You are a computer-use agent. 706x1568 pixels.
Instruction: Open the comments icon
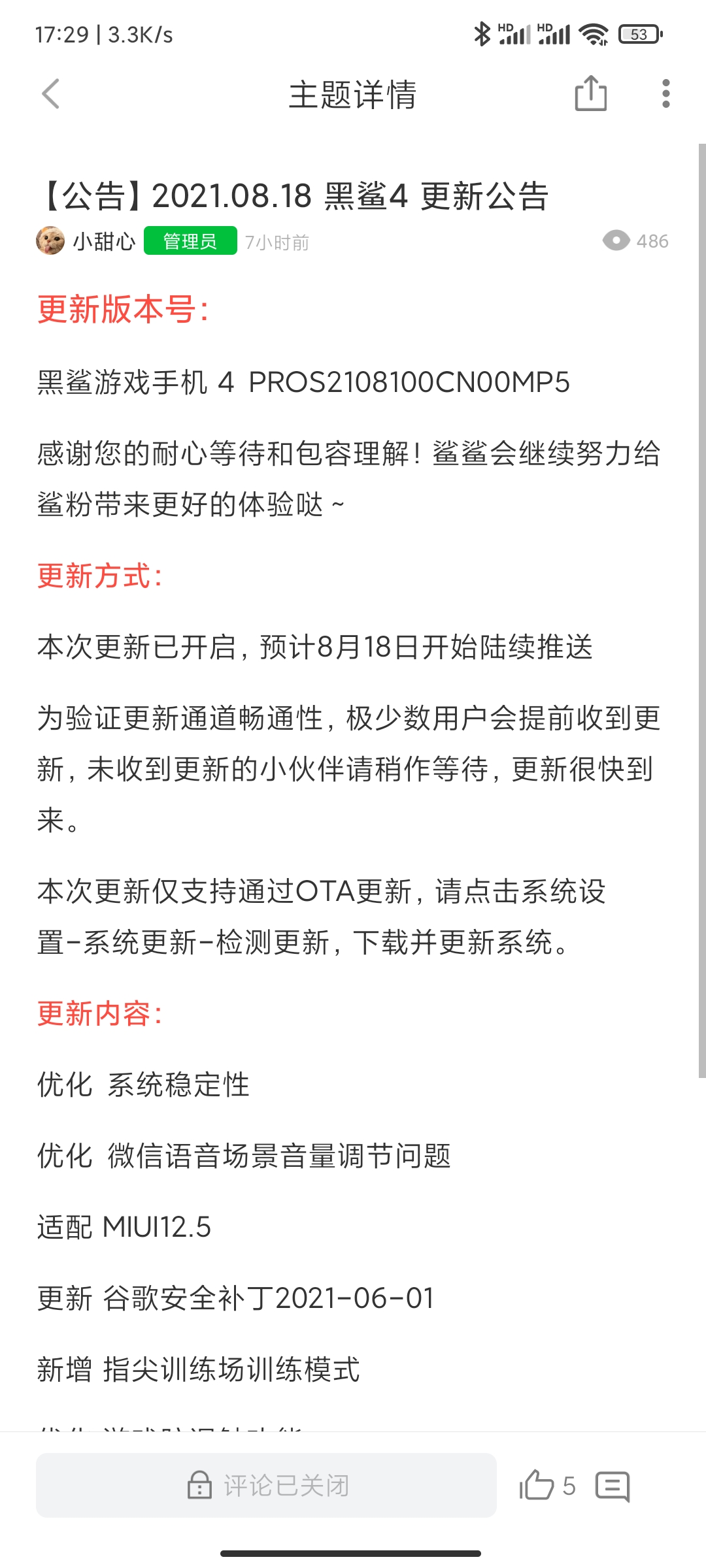tap(613, 1486)
